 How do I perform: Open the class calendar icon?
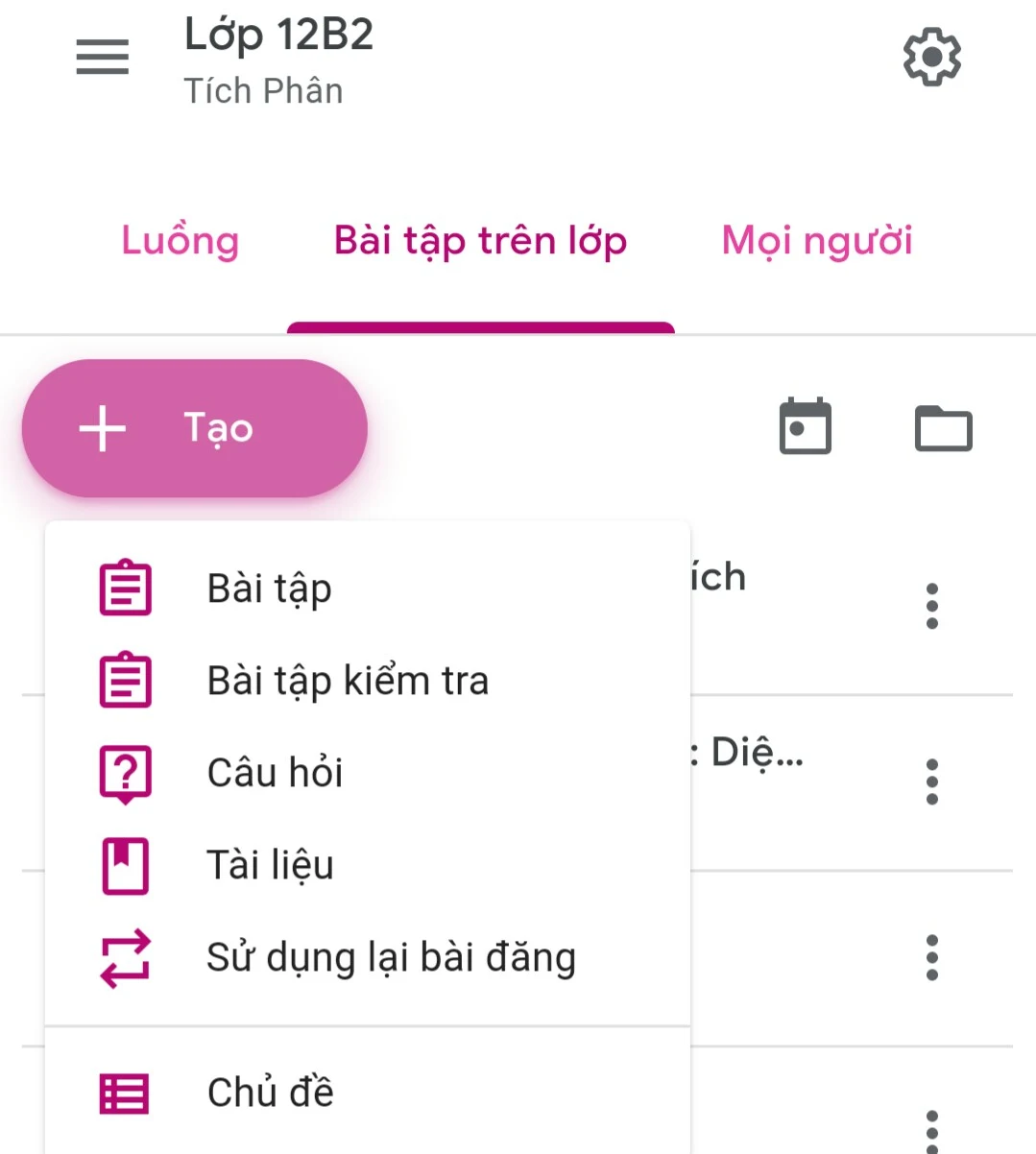(x=805, y=425)
